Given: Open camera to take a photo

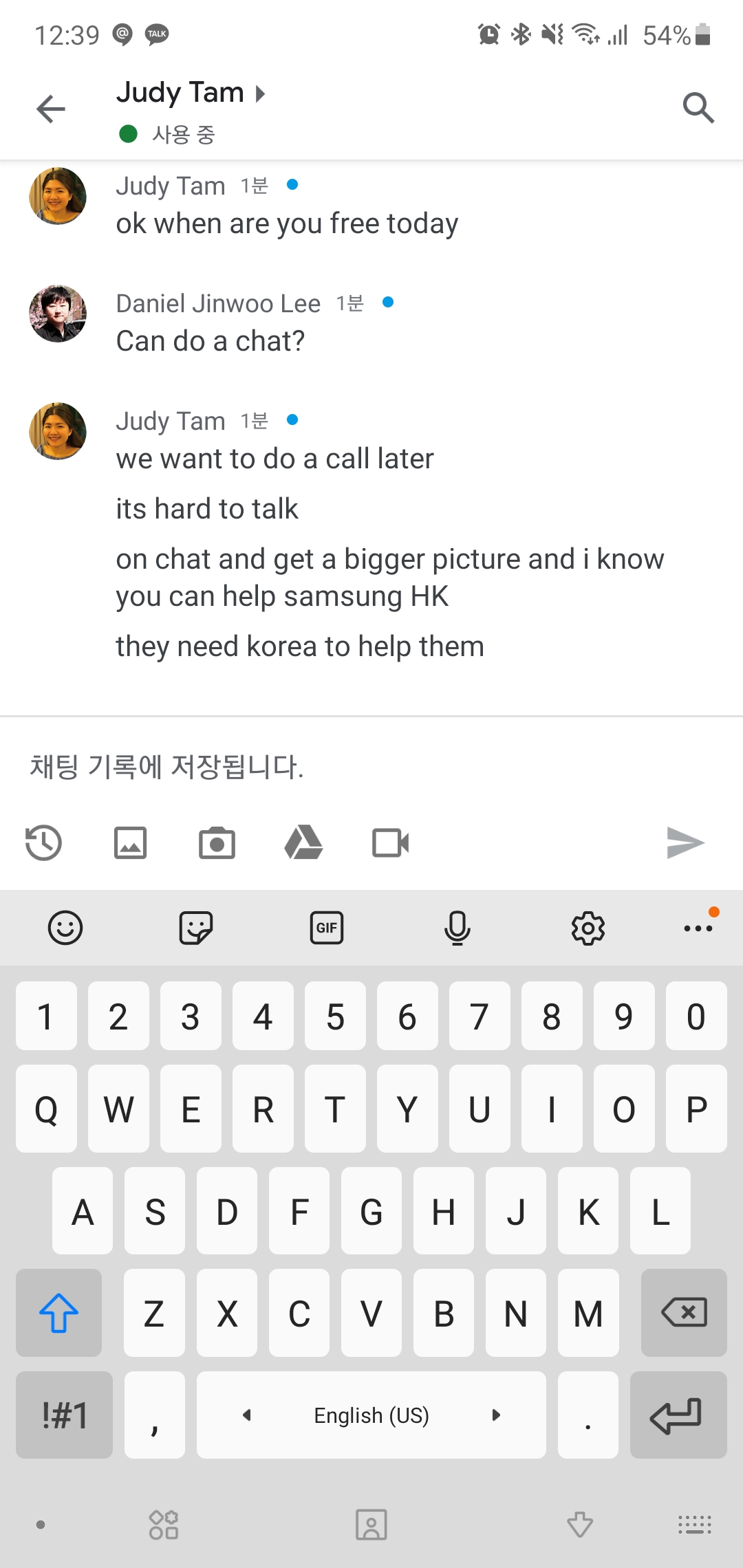Looking at the screenshot, I should (217, 843).
